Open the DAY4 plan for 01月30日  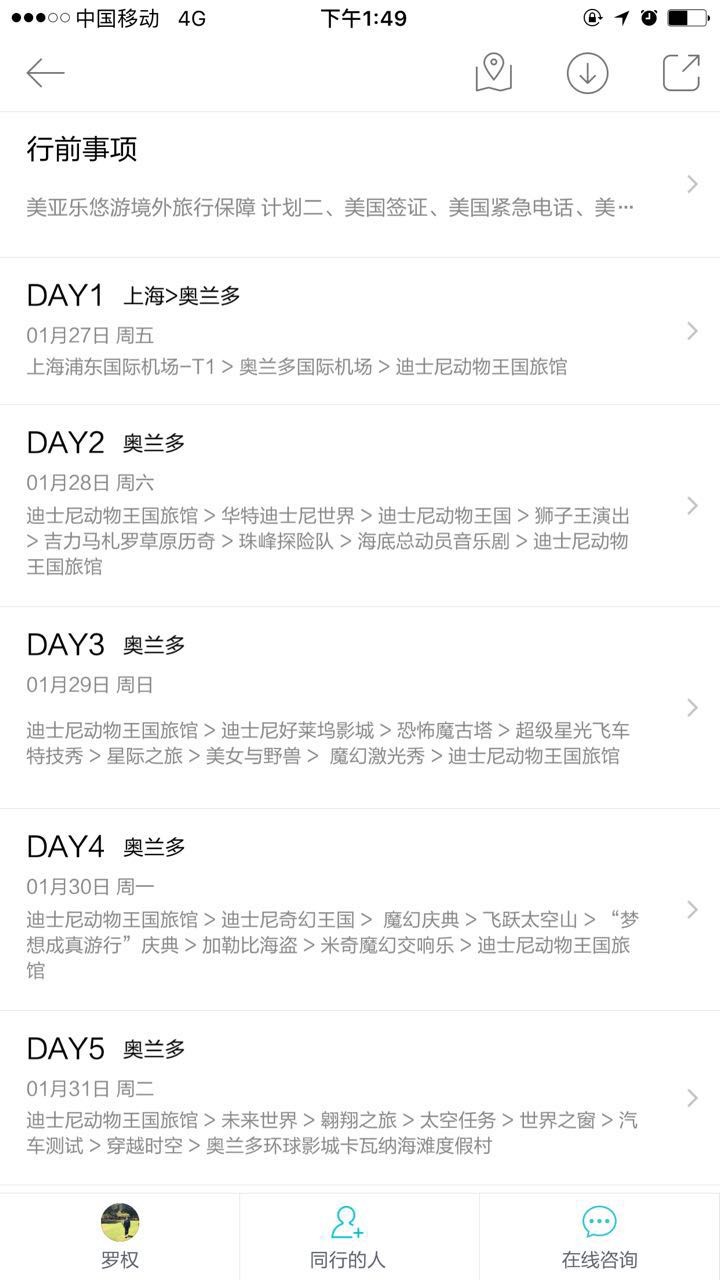pos(360,909)
